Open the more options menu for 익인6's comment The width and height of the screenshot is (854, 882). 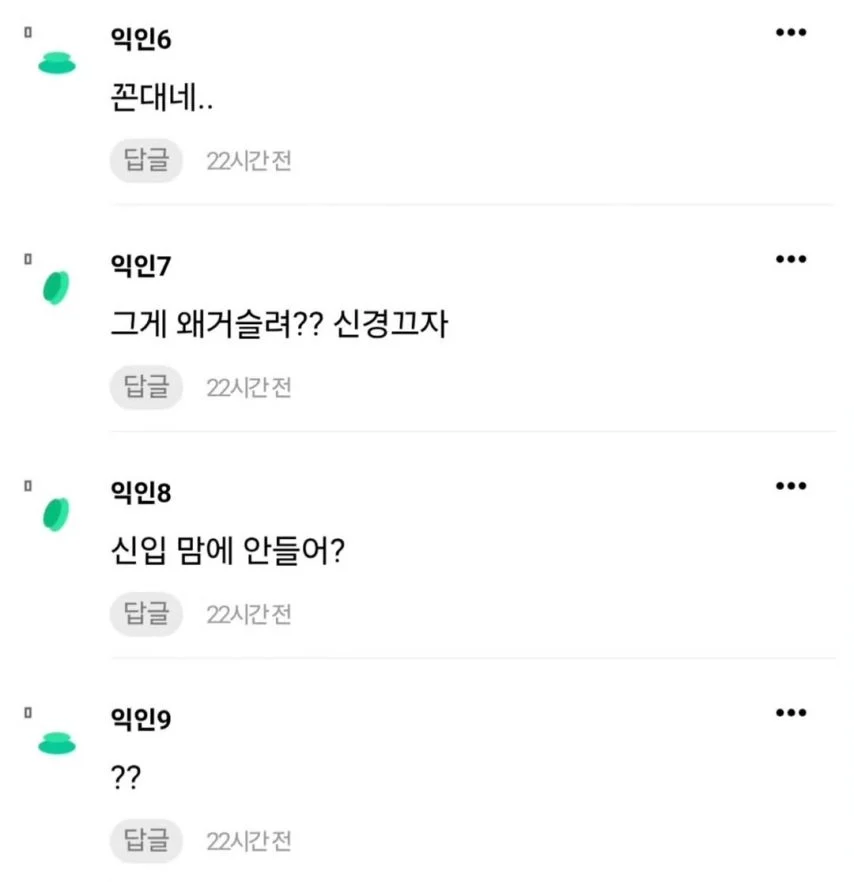(x=792, y=32)
